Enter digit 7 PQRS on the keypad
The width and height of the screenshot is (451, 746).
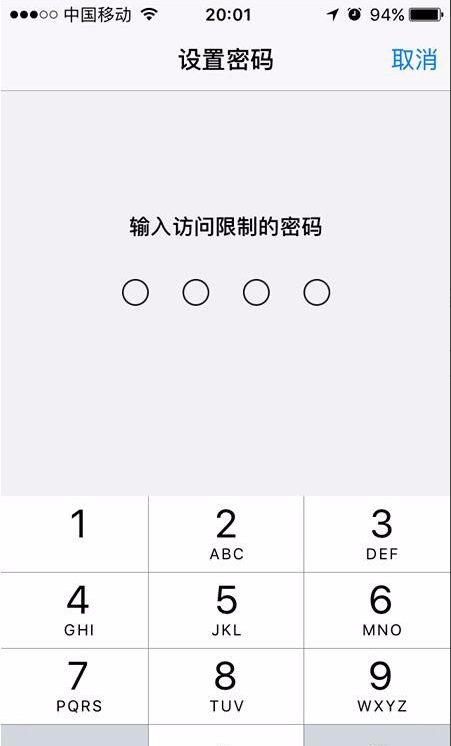click(x=74, y=687)
